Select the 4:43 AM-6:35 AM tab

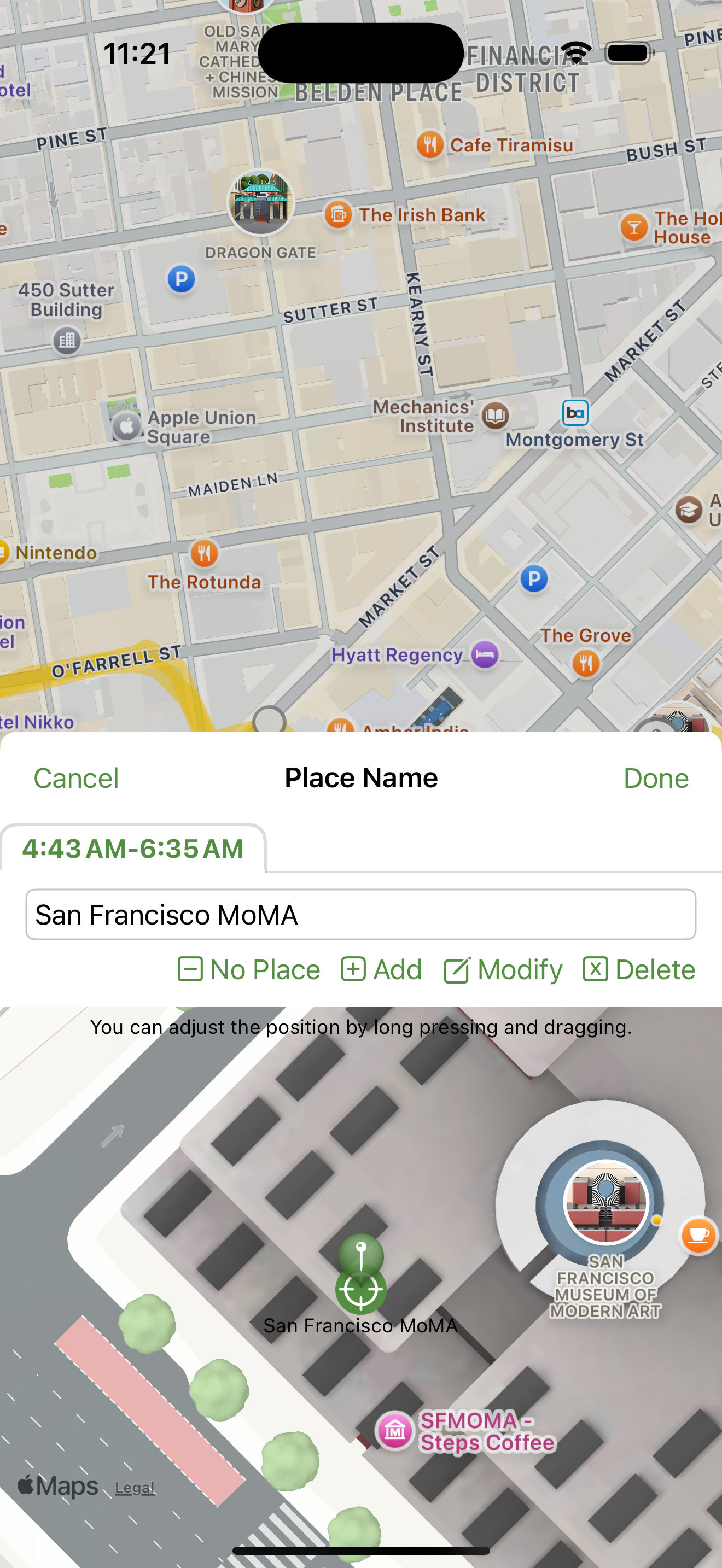click(133, 849)
